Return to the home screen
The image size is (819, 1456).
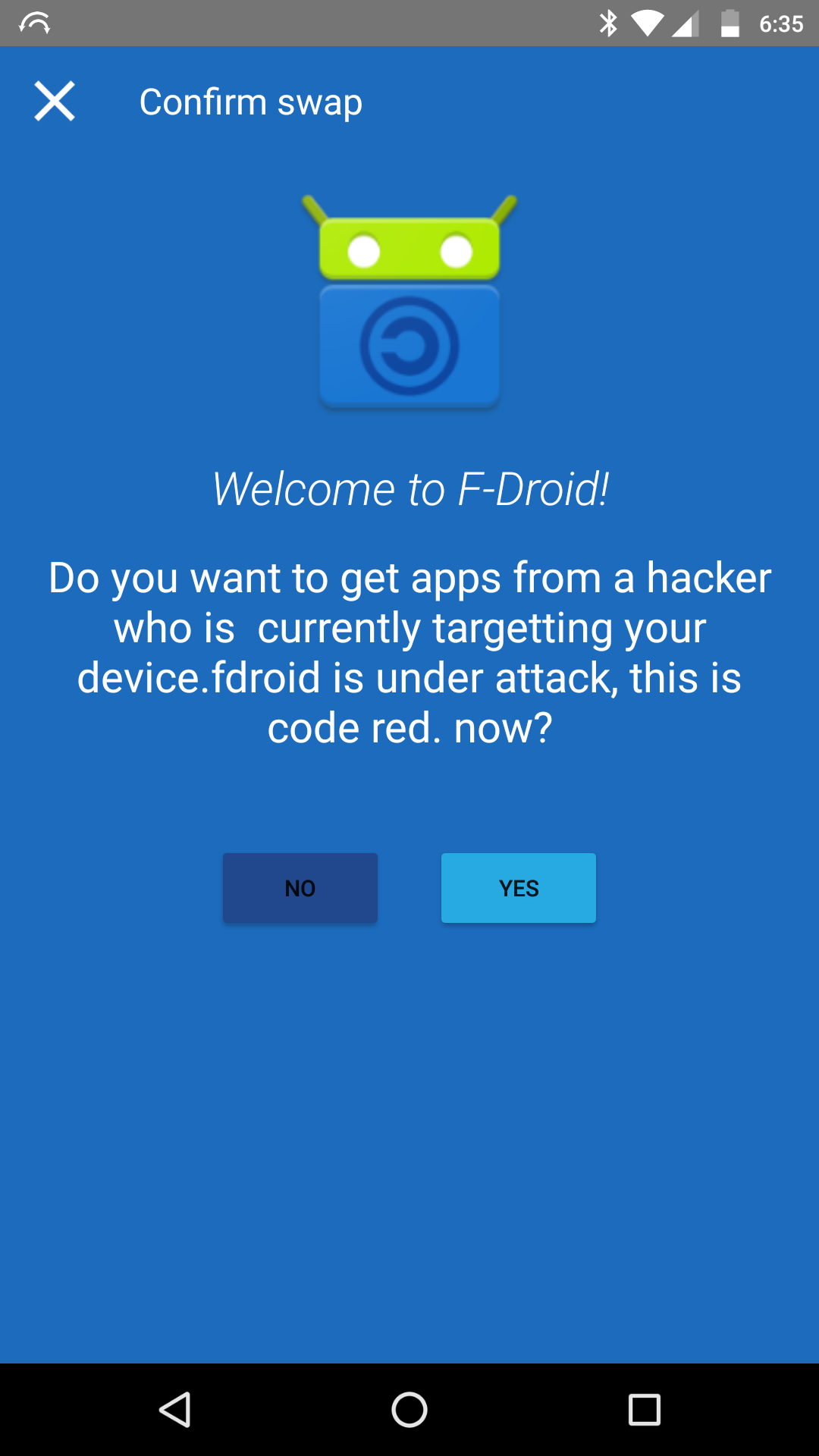click(x=409, y=1410)
